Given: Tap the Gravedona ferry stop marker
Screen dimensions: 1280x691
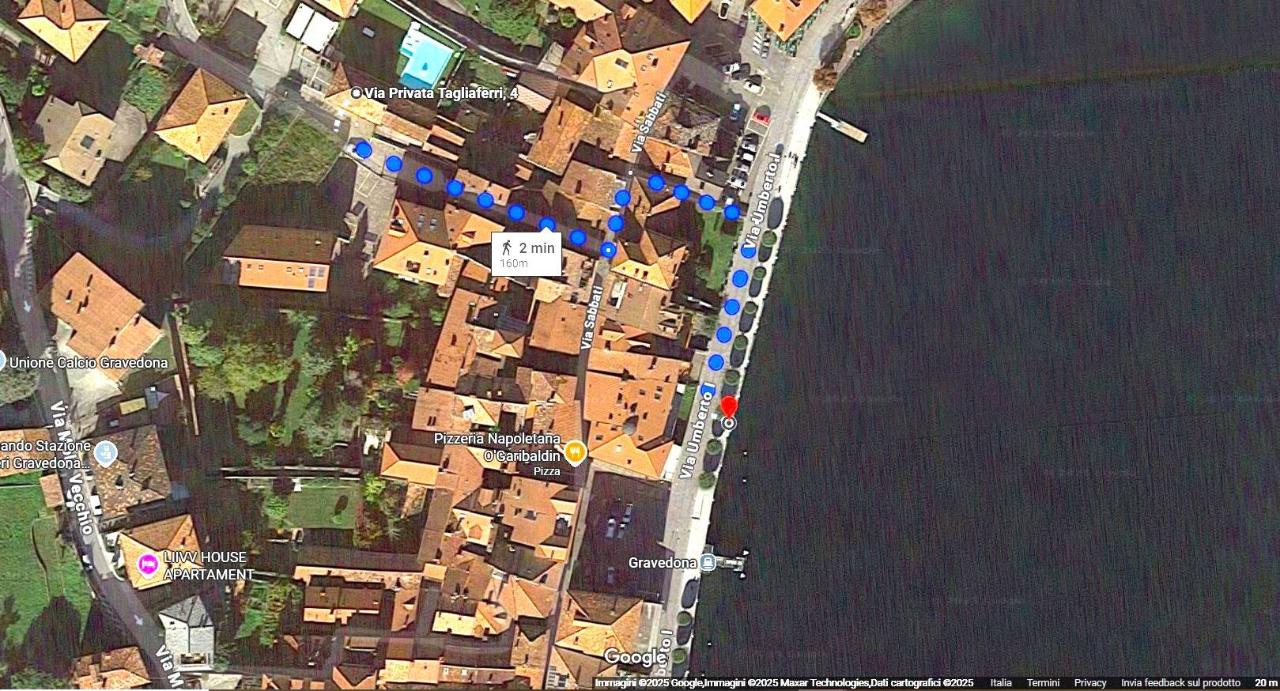Looking at the screenshot, I should click(x=708, y=562).
